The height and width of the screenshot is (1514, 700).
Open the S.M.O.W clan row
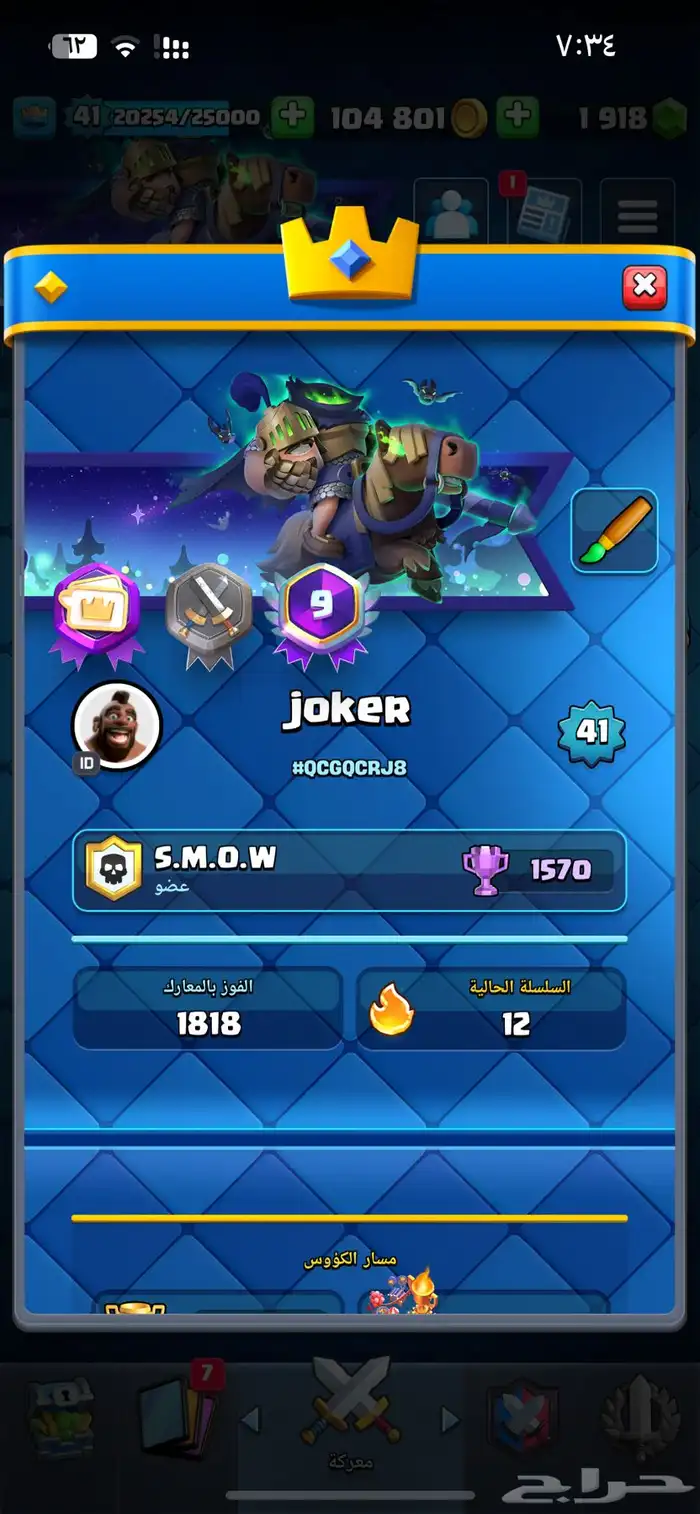click(x=349, y=870)
